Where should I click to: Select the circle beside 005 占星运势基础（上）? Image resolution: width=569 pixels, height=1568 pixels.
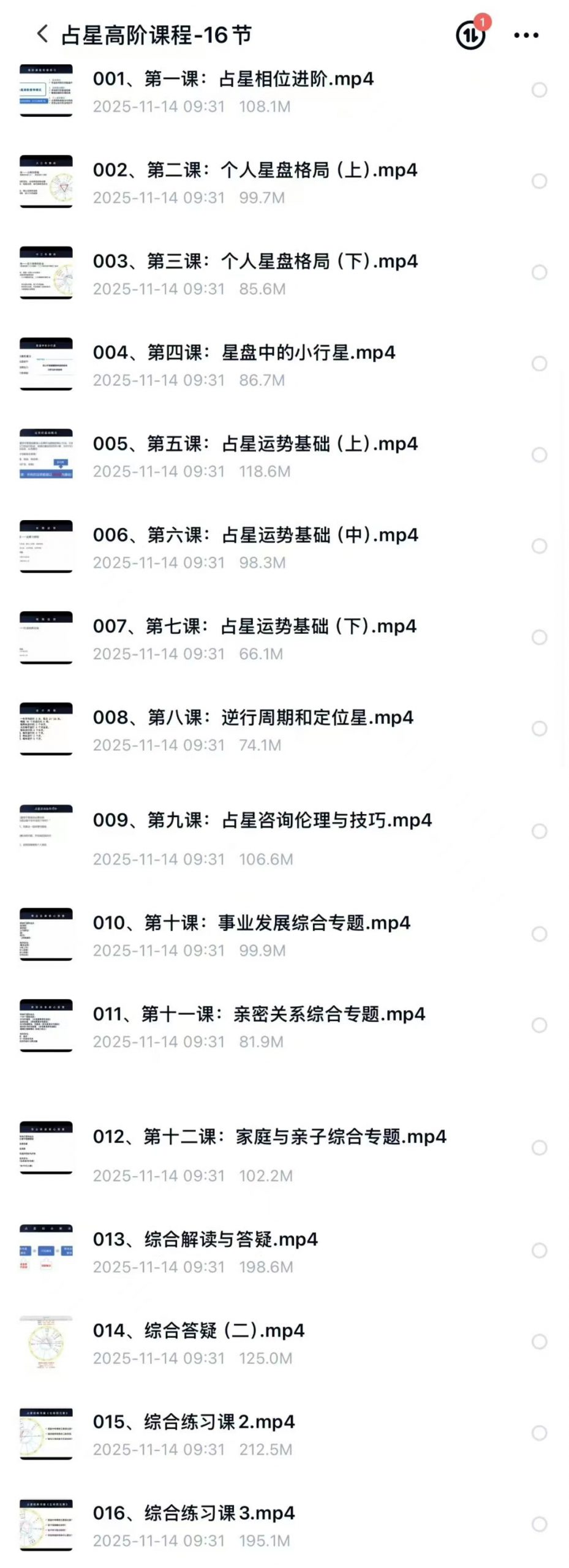(539, 455)
